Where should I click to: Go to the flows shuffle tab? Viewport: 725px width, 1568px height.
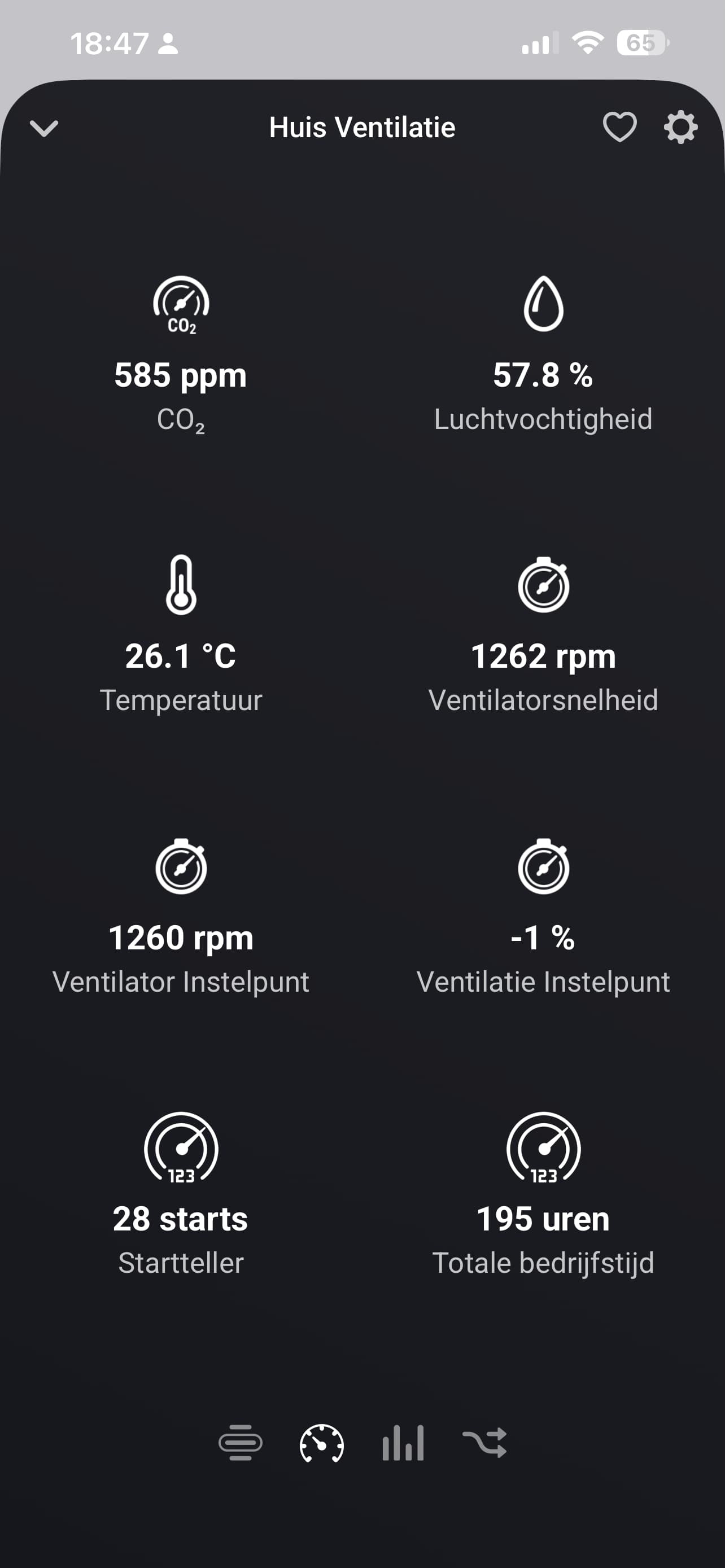coord(484,1442)
